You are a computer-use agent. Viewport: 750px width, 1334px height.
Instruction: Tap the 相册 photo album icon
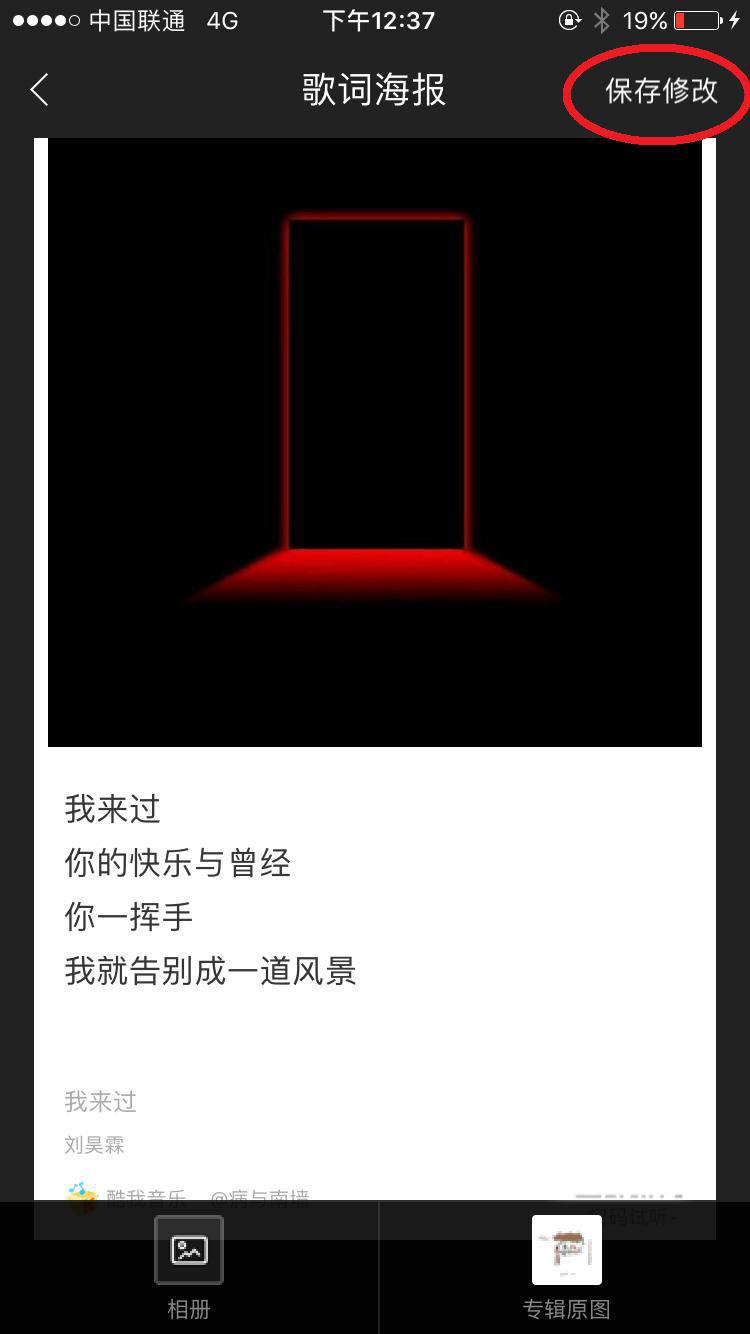point(189,1250)
